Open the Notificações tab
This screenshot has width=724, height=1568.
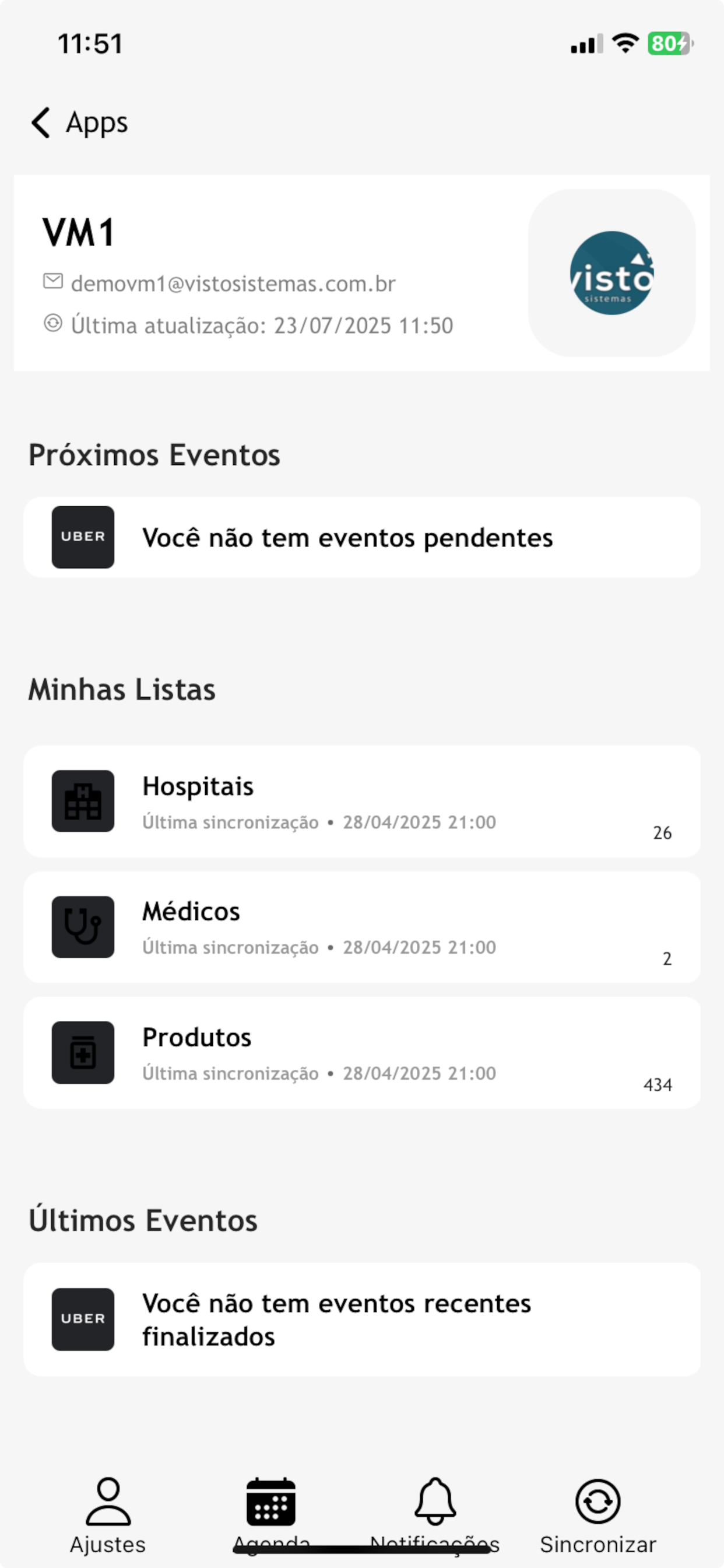point(434,1512)
